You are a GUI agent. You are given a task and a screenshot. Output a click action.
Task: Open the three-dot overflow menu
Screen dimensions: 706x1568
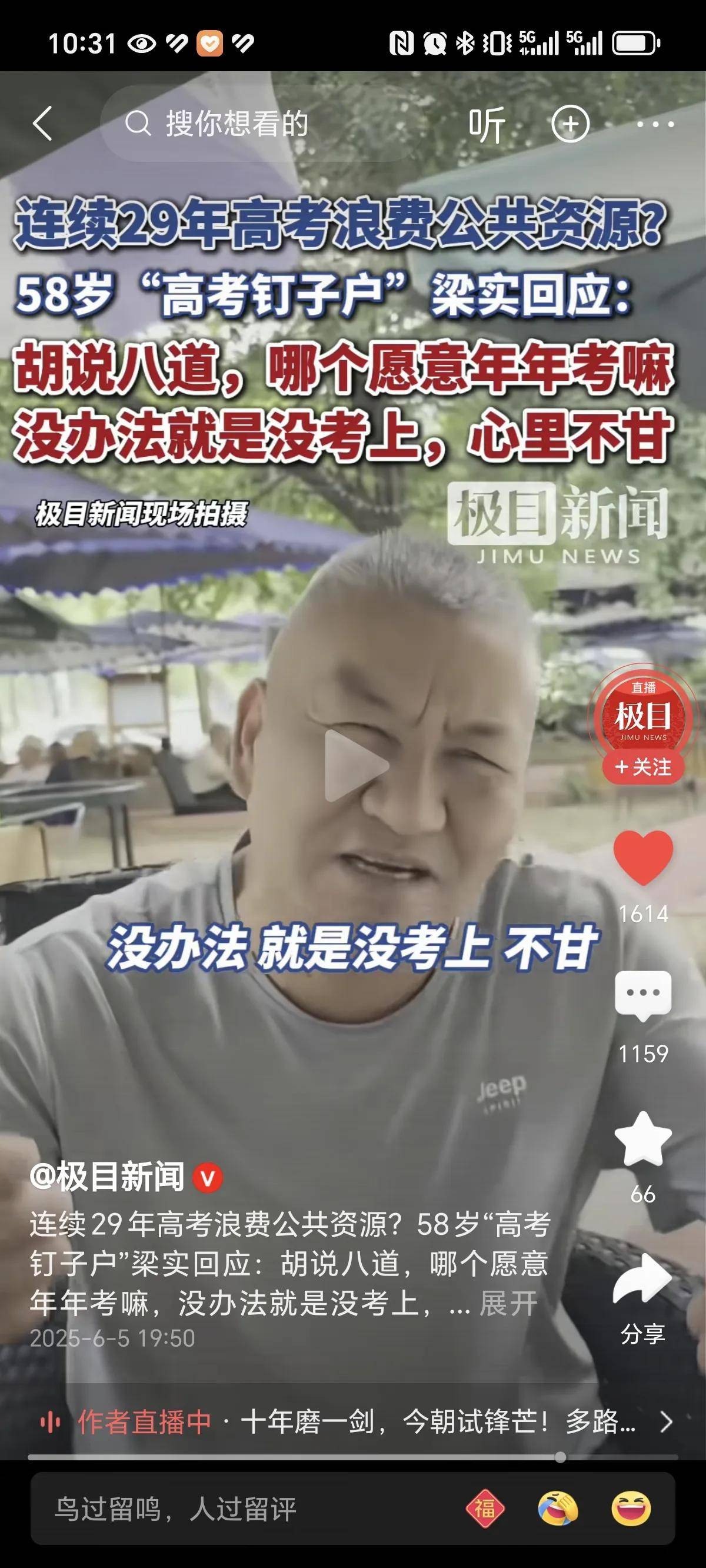tap(655, 124)
